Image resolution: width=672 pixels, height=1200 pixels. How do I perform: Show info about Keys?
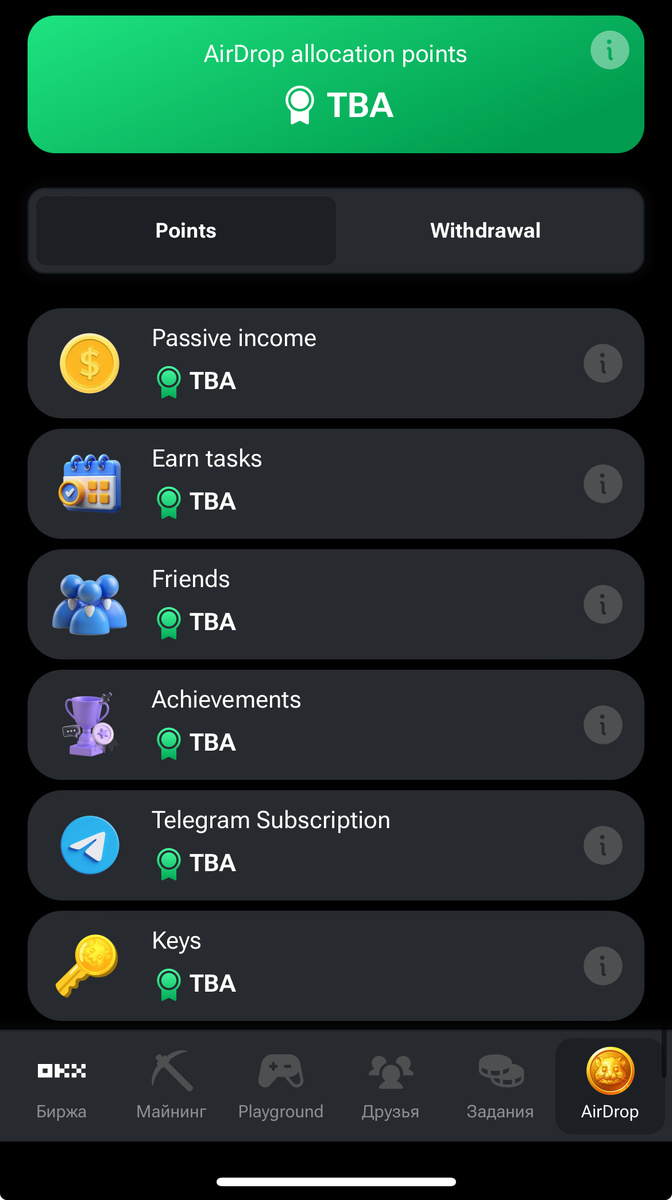(602, 966)
